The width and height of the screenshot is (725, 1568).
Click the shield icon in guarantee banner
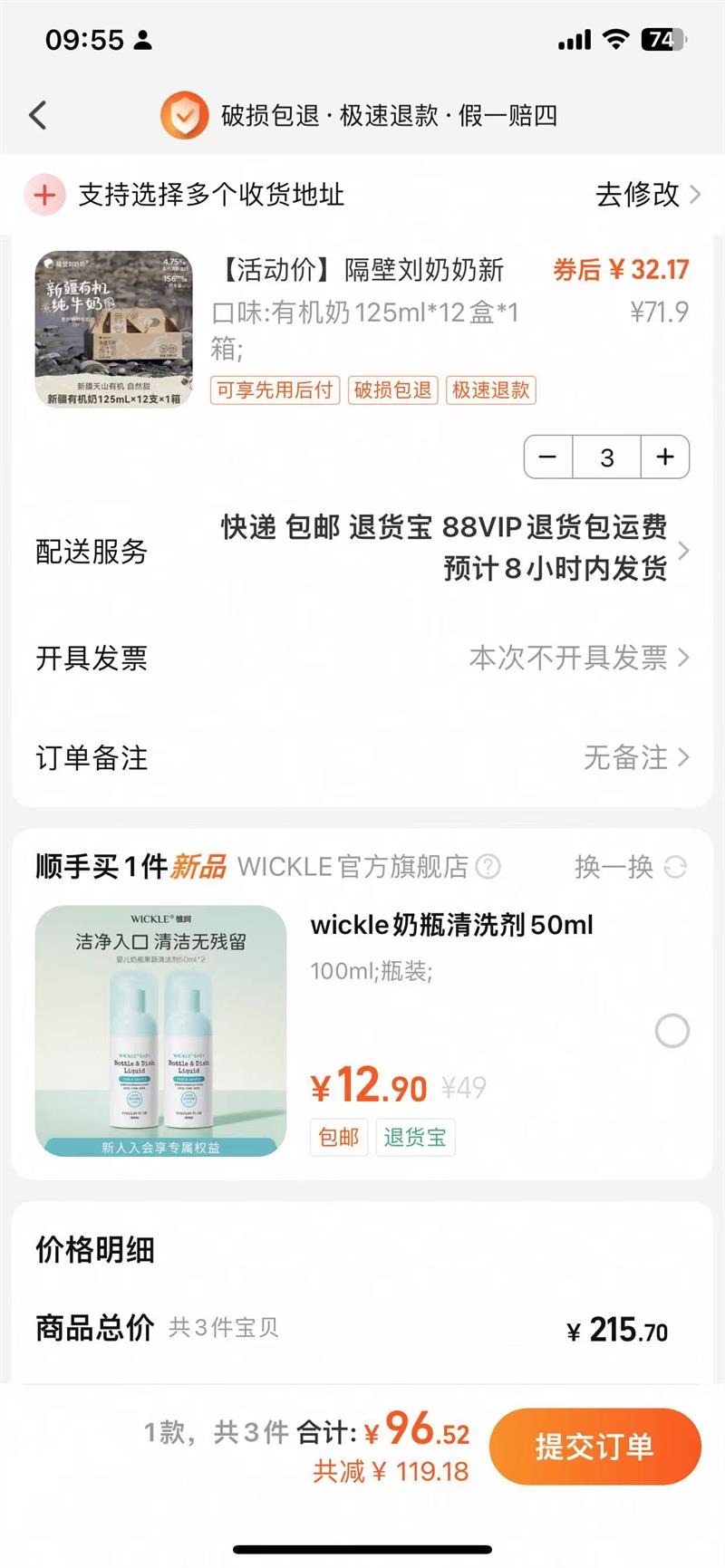184,115
